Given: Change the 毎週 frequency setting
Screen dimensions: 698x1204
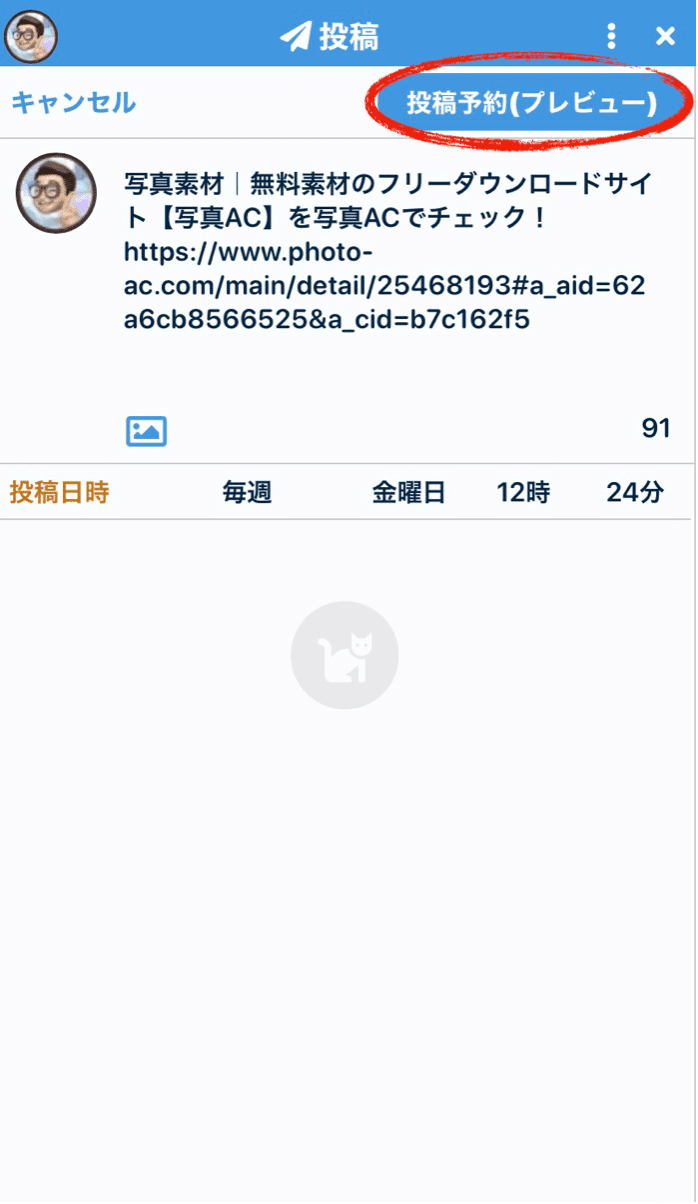Looking at the screenshot, I should 247,493.
